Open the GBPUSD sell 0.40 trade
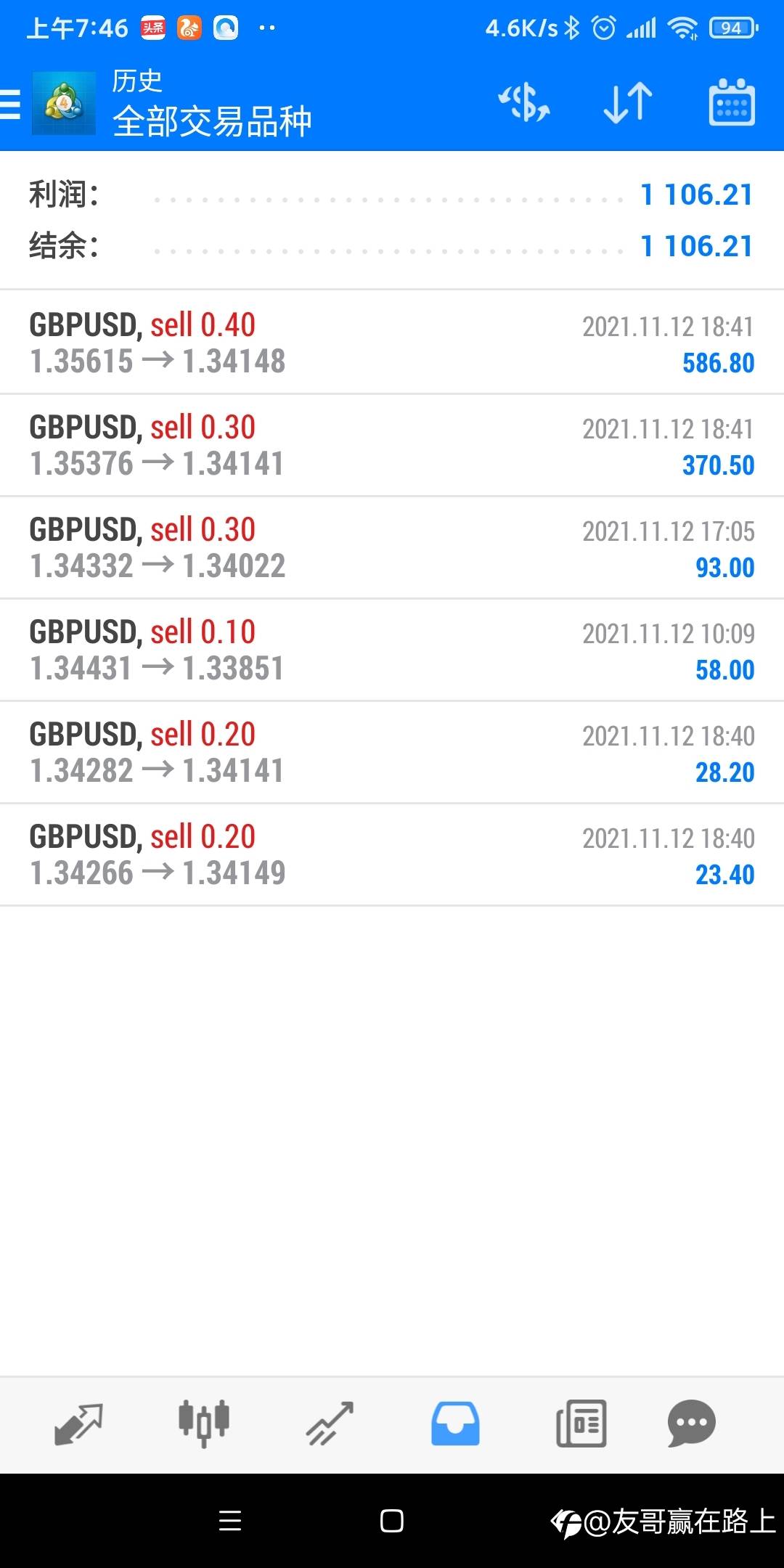784x1568 pixels. [x=392, y=343]
